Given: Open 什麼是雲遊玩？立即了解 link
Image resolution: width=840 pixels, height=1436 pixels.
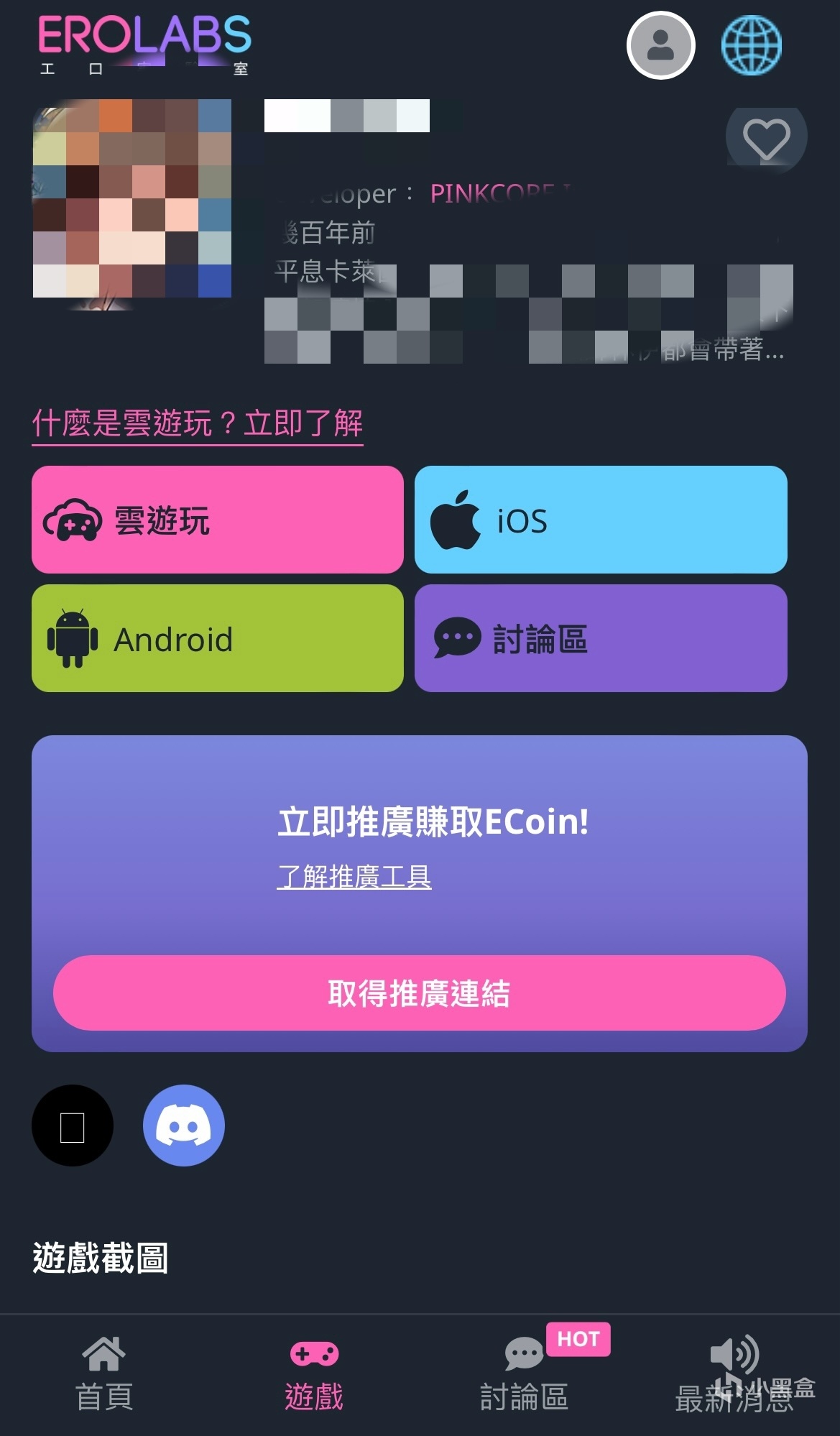Looking at the screenshot, I should coord(198,423).
